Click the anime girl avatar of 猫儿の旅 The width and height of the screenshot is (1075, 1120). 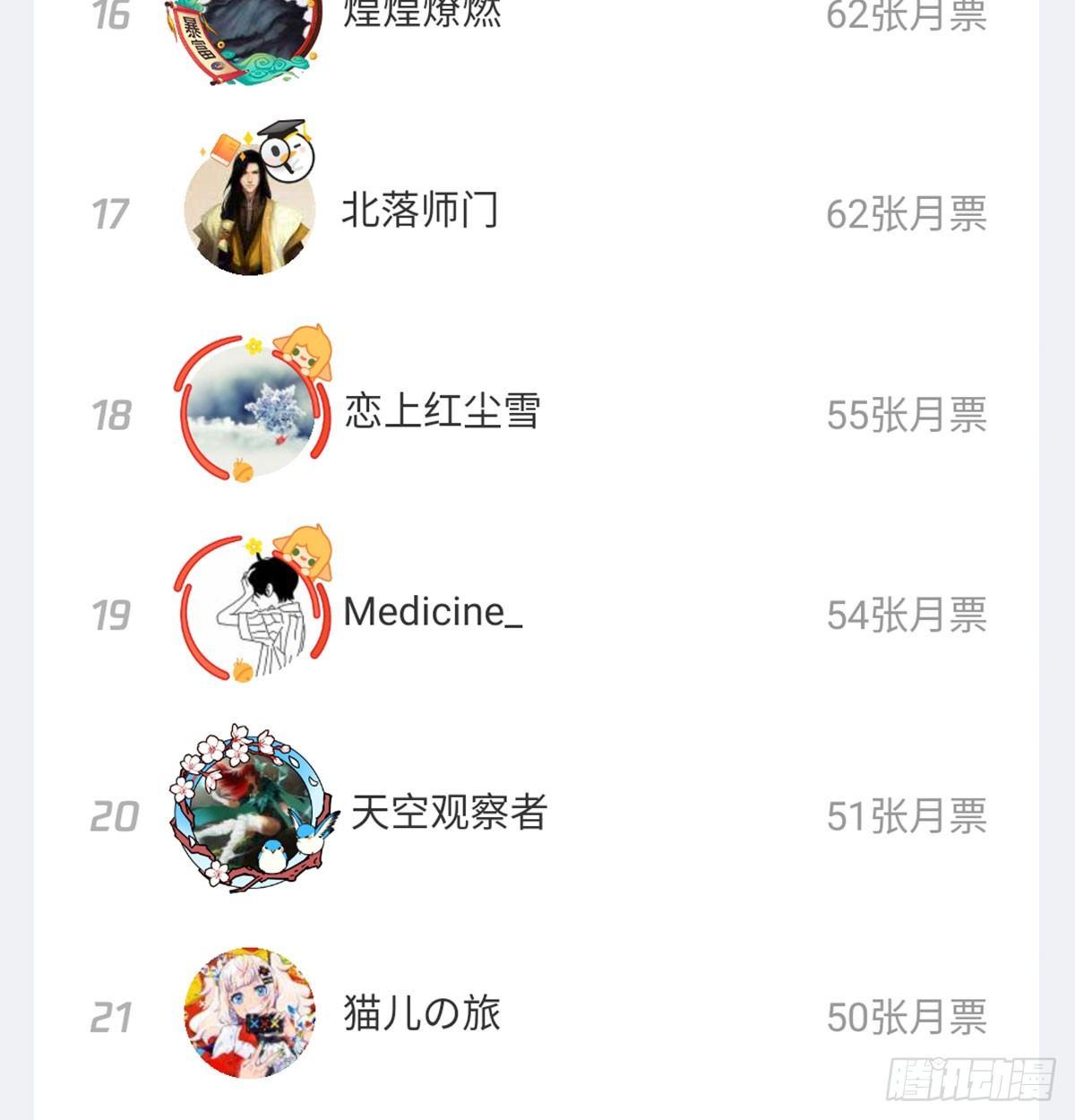249,1012
